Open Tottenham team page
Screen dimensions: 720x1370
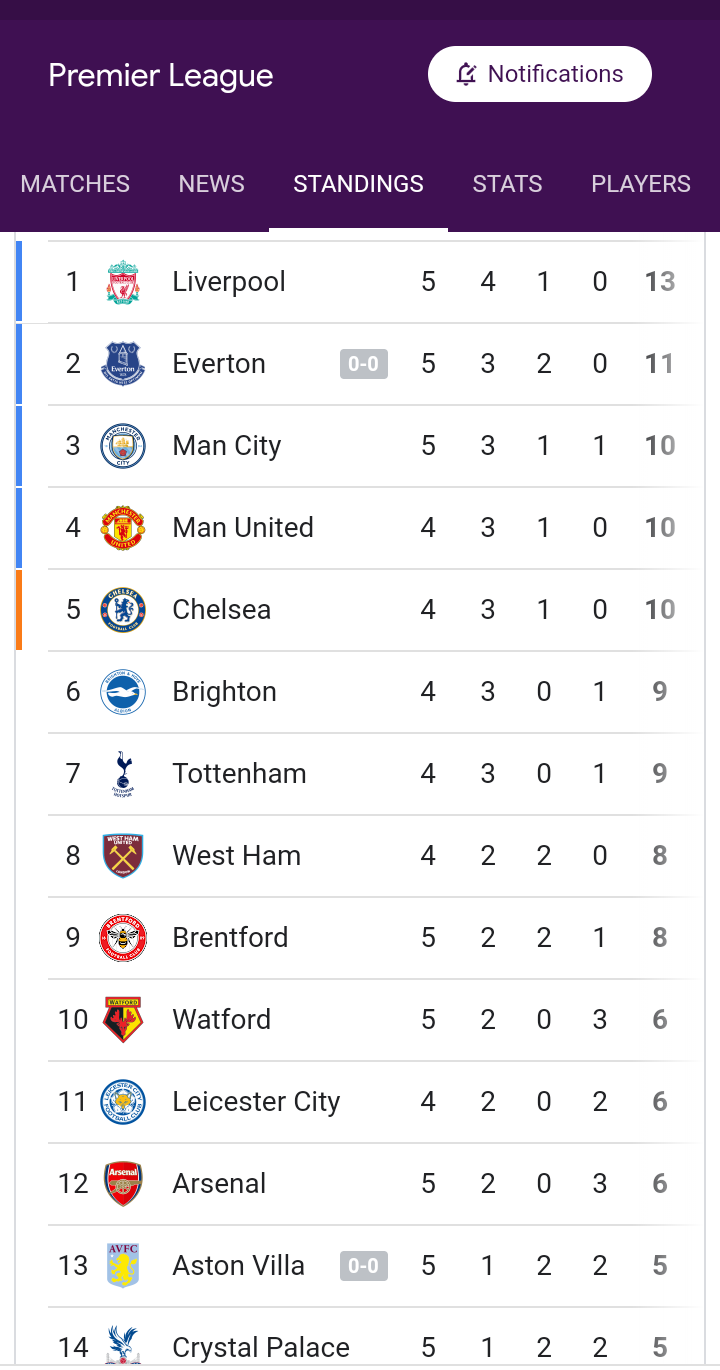pos(360,774)
